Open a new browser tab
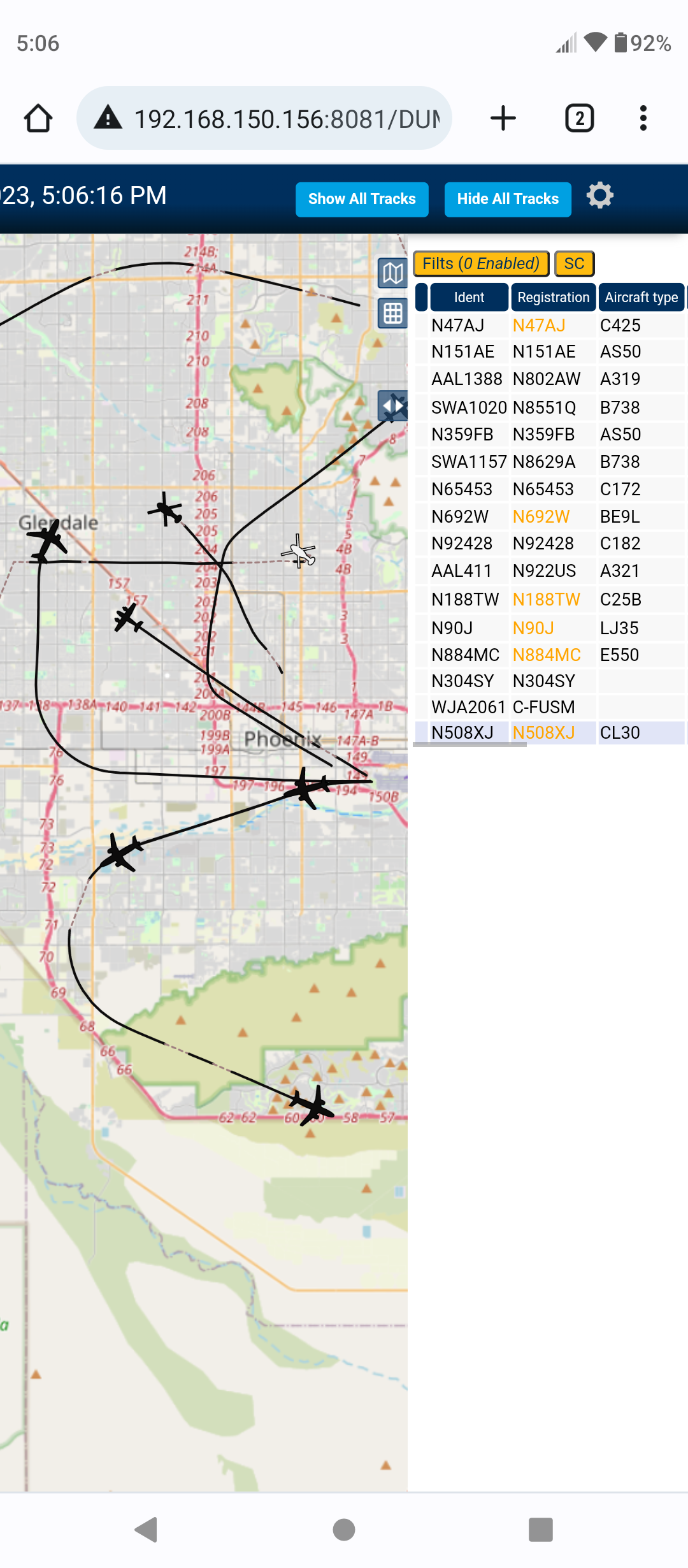This screenshot has width=688, height=1568. pos(503,119)
